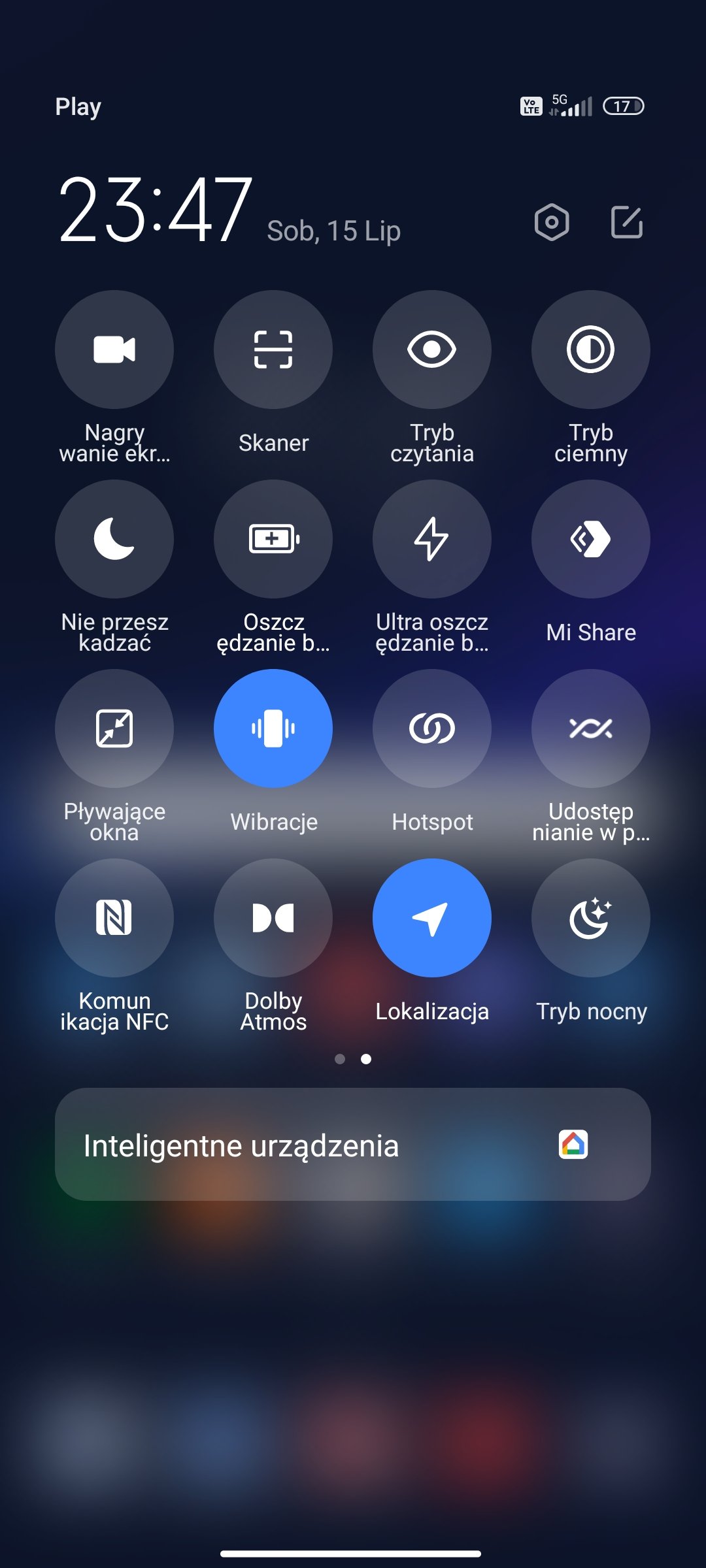This screenshot has height=1568, width=706.
Task: Disable Wibracje mode
Action: (x=273, y=728)
